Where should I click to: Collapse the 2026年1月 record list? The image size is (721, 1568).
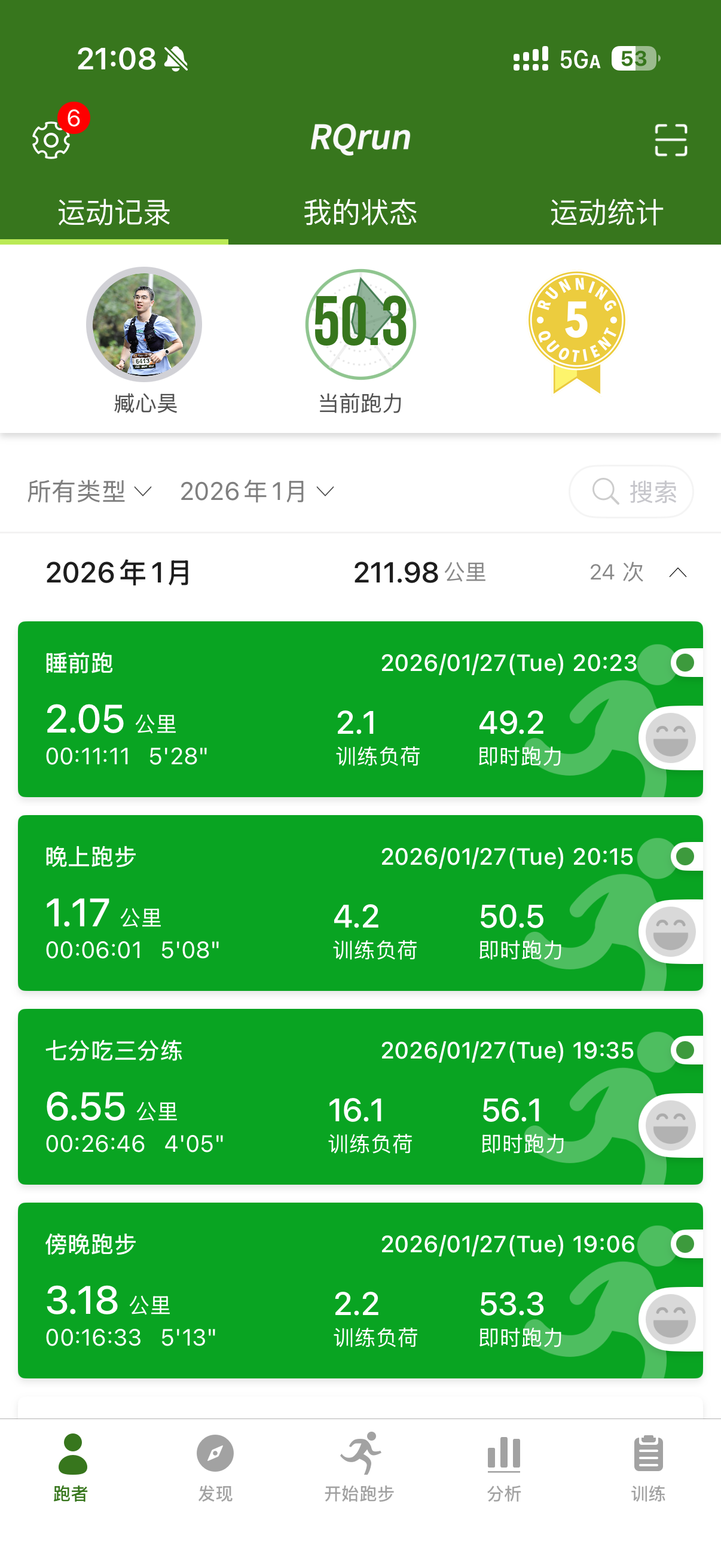677,573
